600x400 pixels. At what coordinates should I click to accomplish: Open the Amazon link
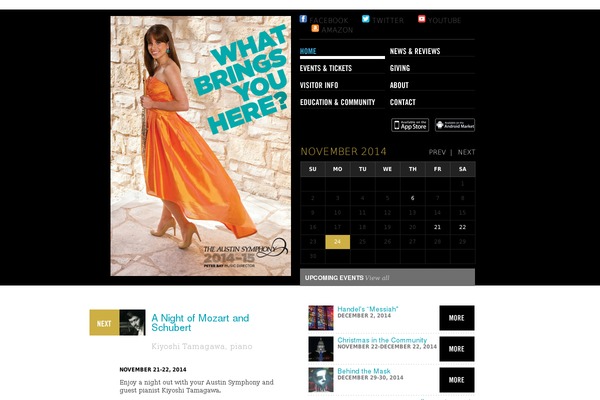[x=337, y=30]
